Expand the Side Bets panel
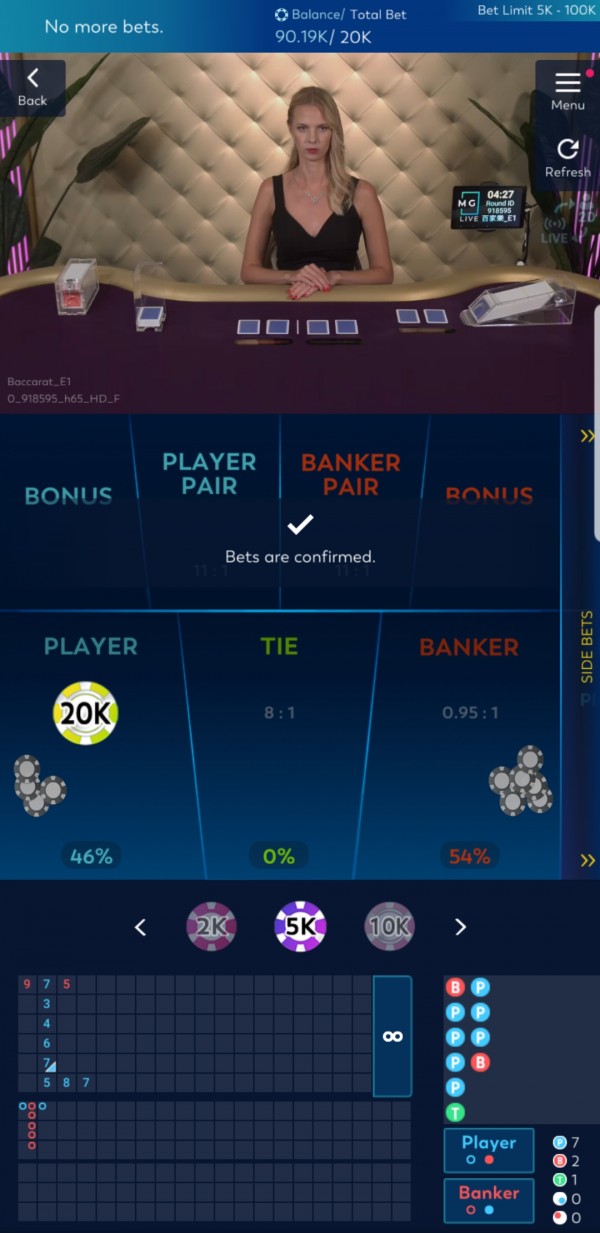 pyautogui.click(x=587, y=645)
